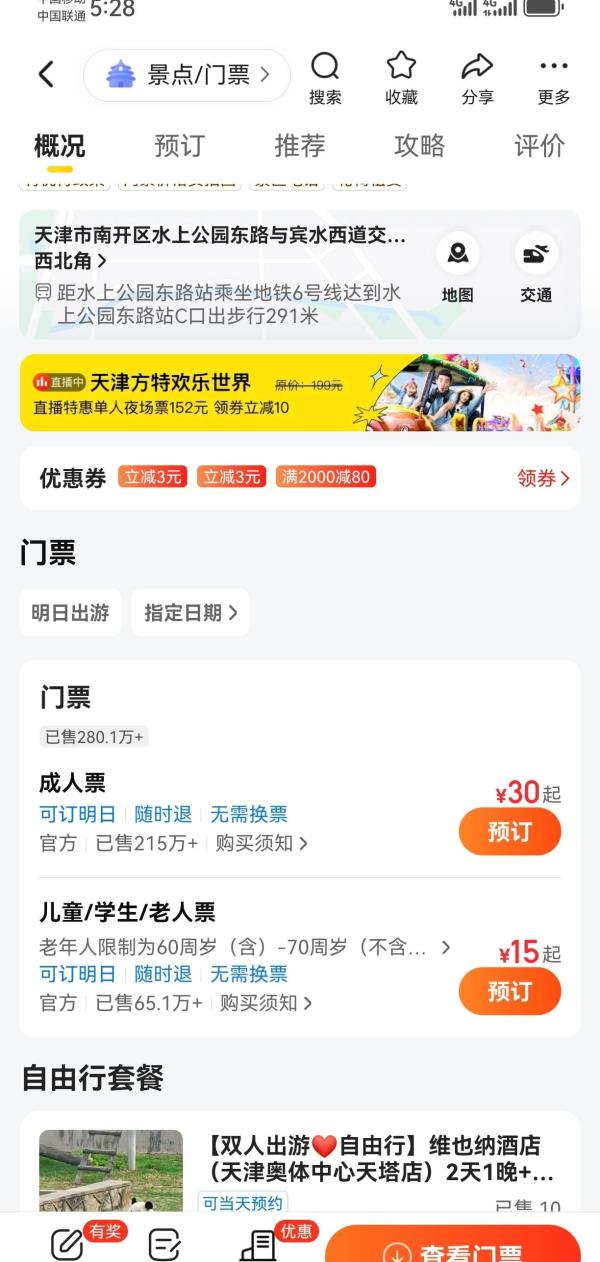The width and height of the screenshot is (600, 1262).
Task: Switch to the 预订 tab
Action: coord(179,146)
